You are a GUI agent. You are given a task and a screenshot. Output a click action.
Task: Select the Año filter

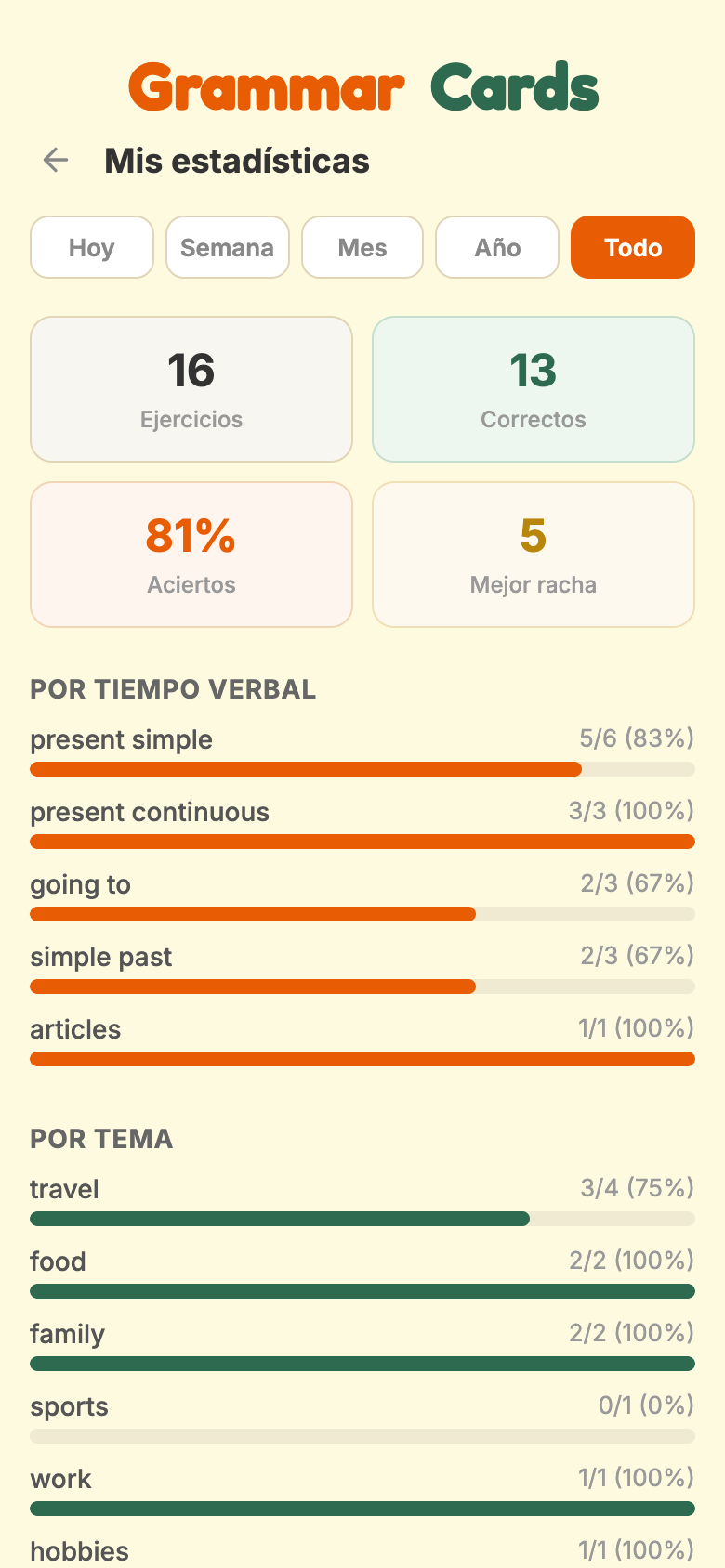pos(496,247)
